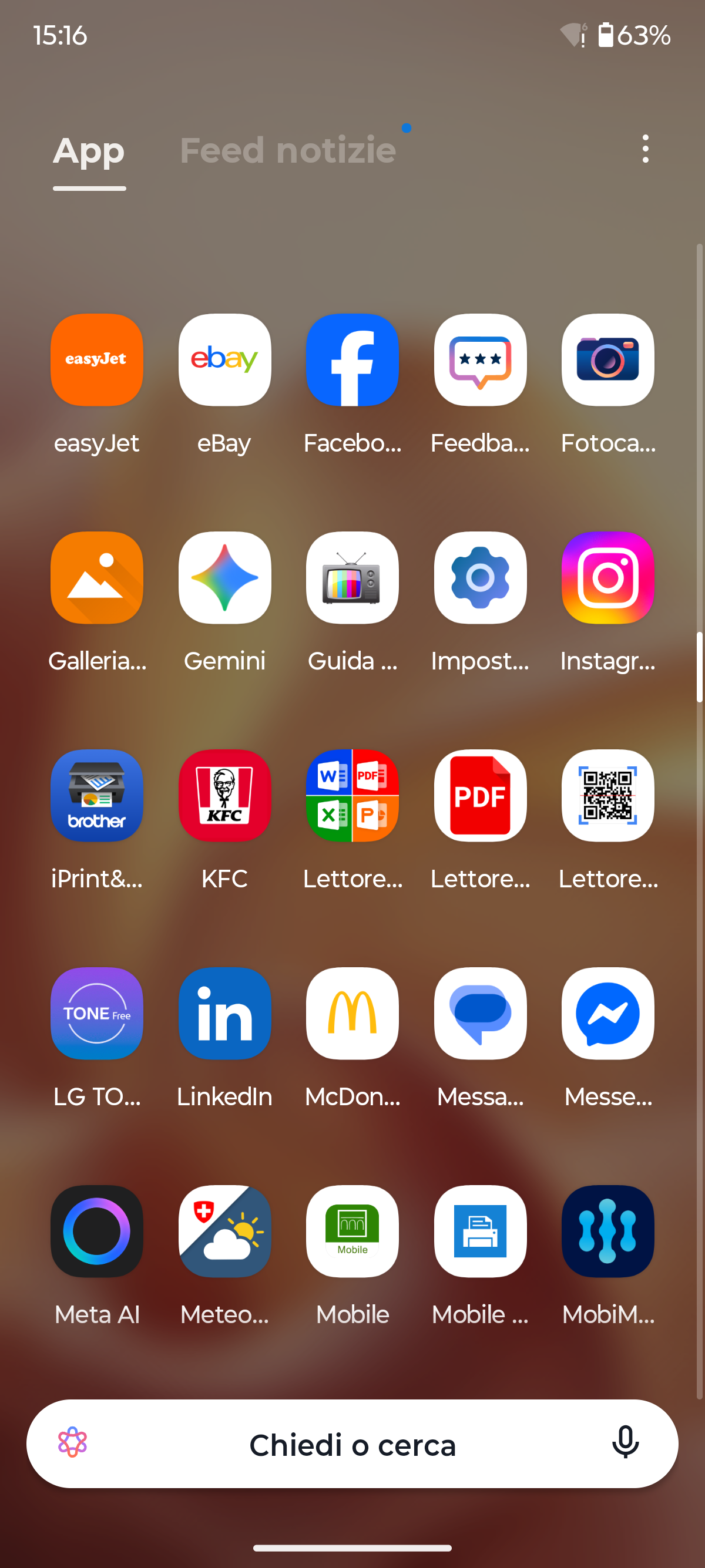Launch Facebook

[x=352, y=360]
